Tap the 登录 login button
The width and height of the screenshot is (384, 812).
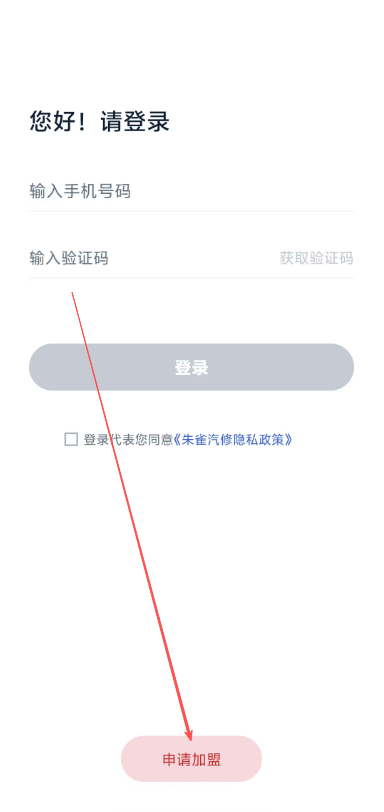[191, 367]
